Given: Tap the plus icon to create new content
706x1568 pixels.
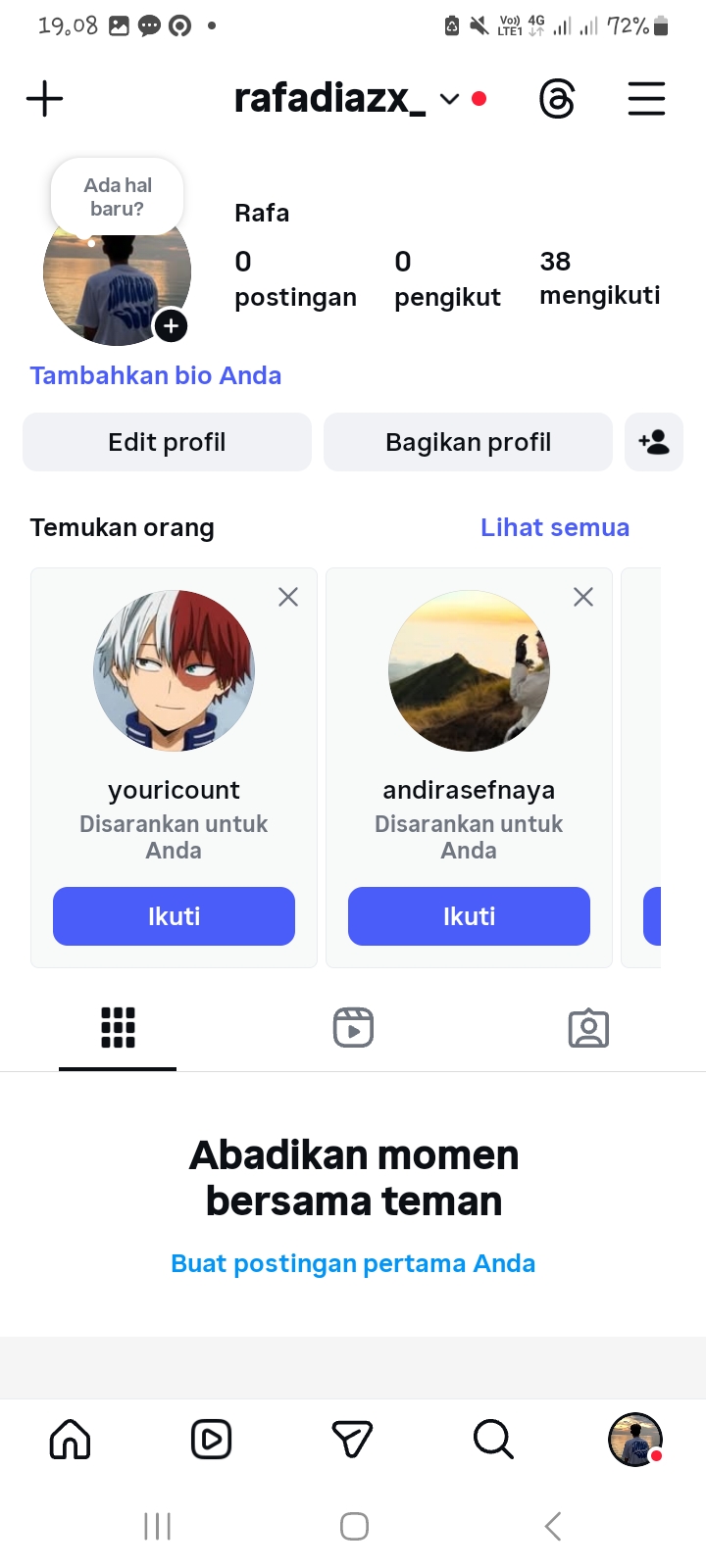Looking at the screenshot, I should click(x=44, y=99).
